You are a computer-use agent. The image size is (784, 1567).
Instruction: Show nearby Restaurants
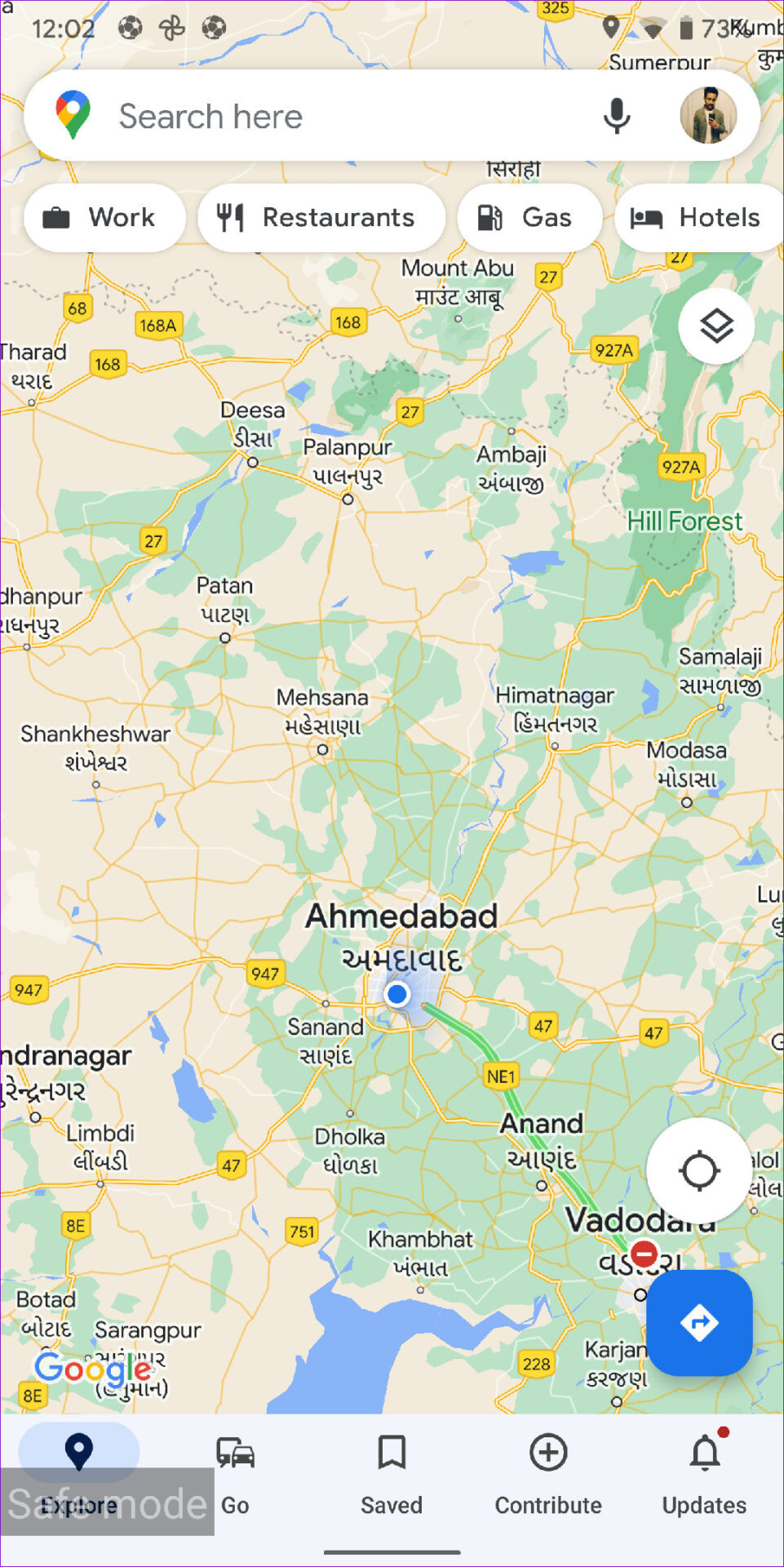(321, 218)
